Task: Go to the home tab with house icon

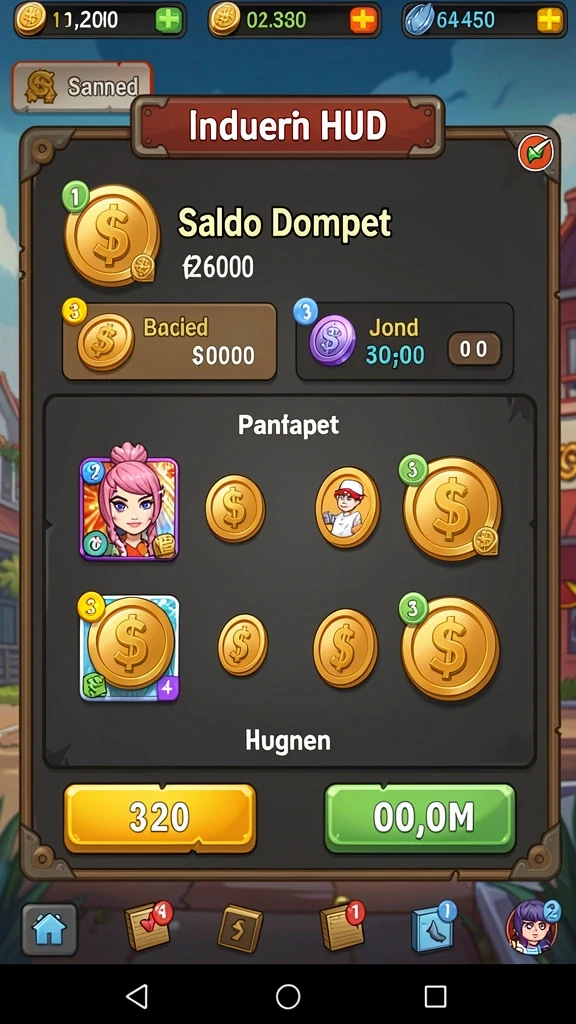Action: [49, 929]
